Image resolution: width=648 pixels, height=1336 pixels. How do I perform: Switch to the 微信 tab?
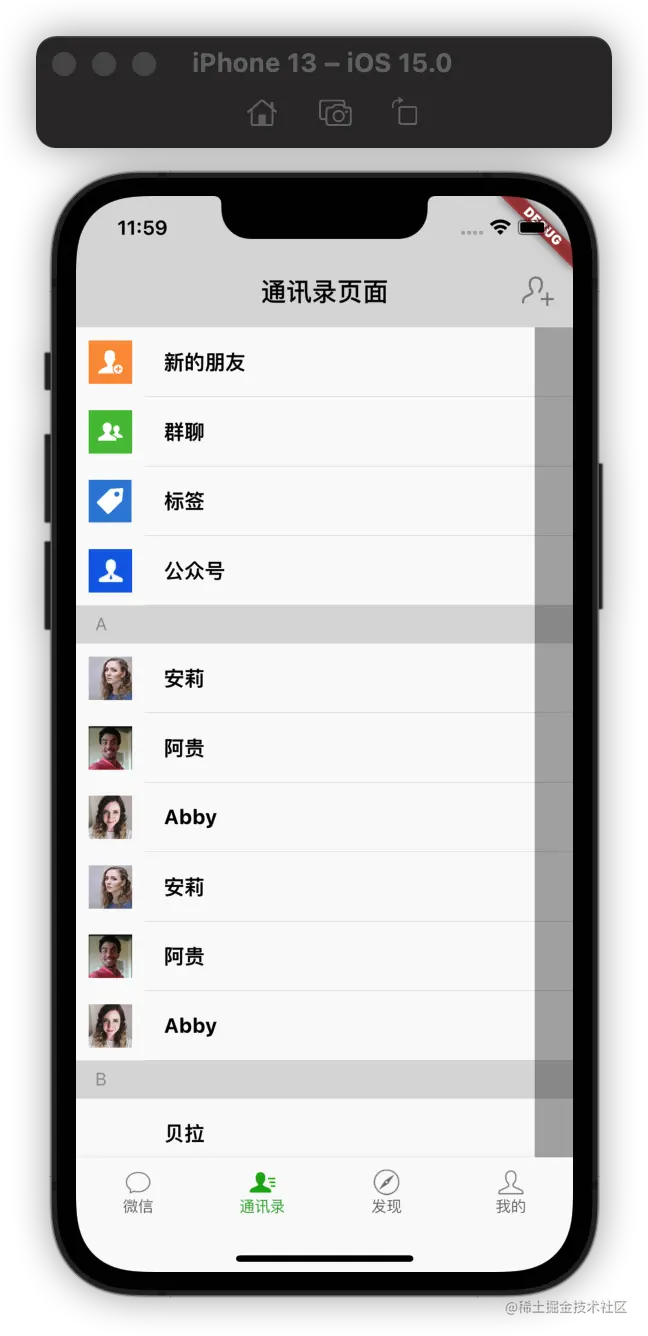138,1192
